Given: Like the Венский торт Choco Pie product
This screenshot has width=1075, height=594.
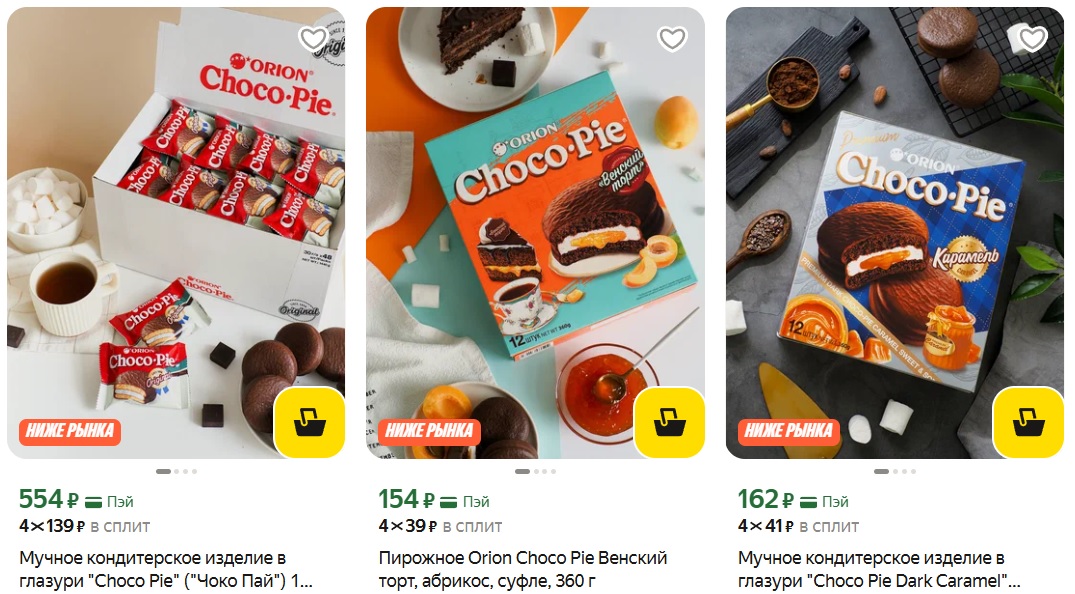Looking at the screenshot, I should click(x=672, y=39).
